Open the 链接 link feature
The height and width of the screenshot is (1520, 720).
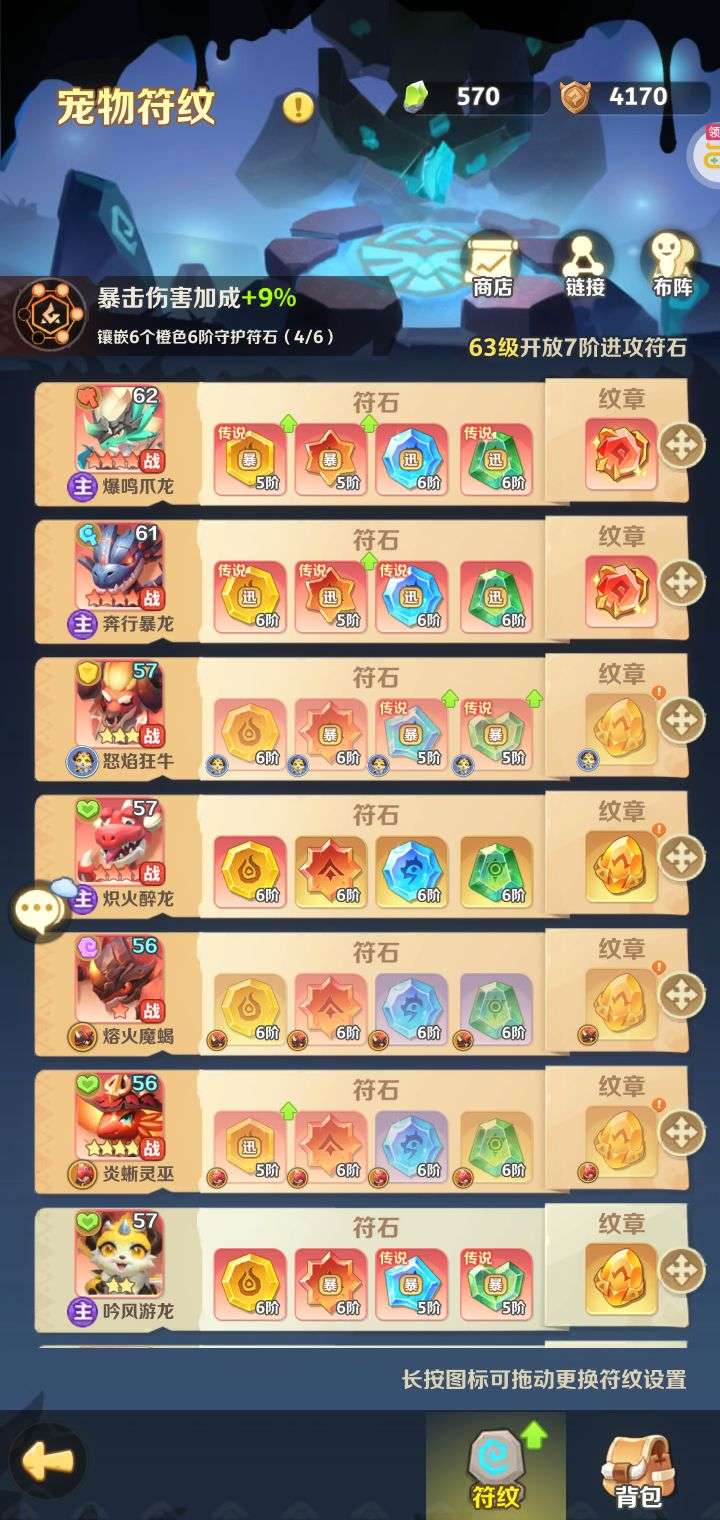click(x=585, y=266)
